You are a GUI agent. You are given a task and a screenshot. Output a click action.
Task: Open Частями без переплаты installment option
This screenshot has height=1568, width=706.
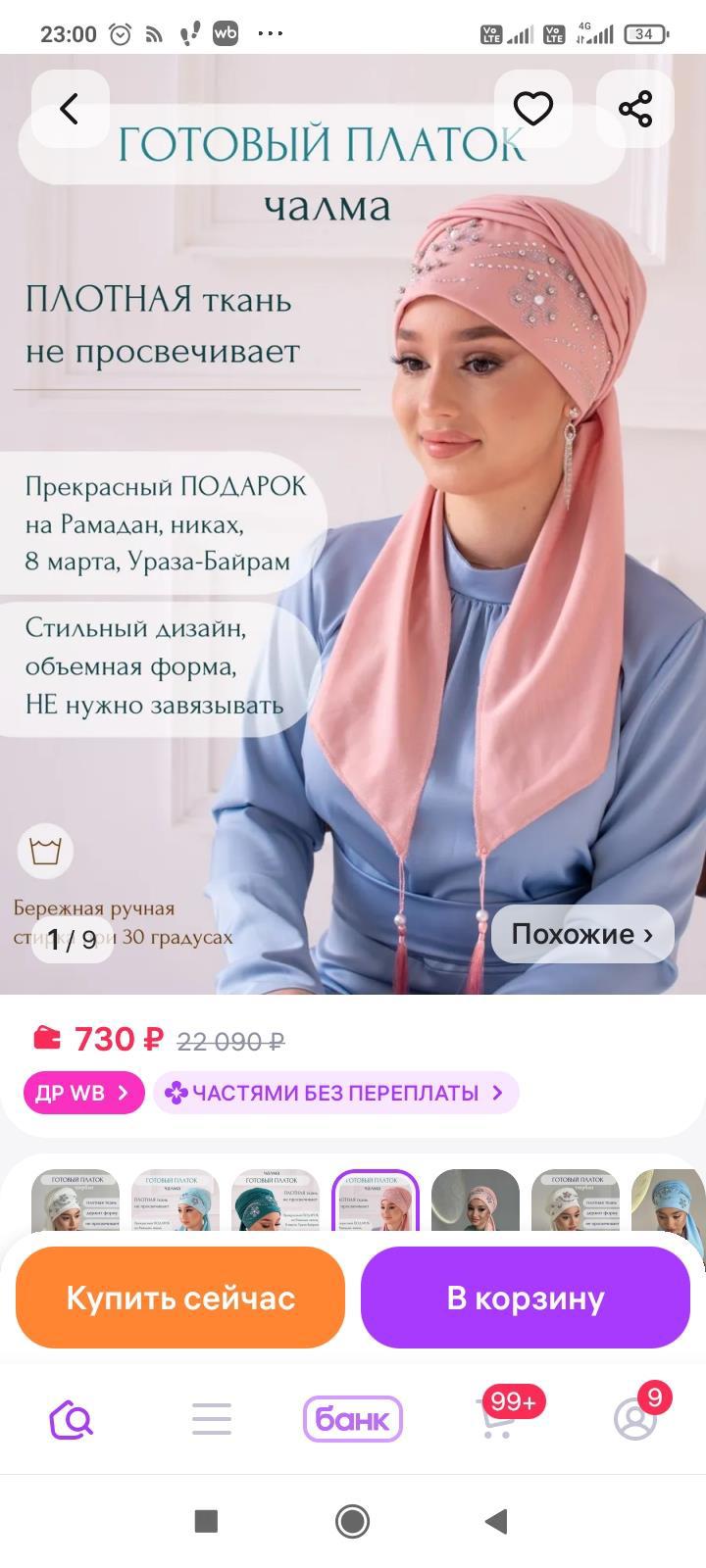[335, 1093]
